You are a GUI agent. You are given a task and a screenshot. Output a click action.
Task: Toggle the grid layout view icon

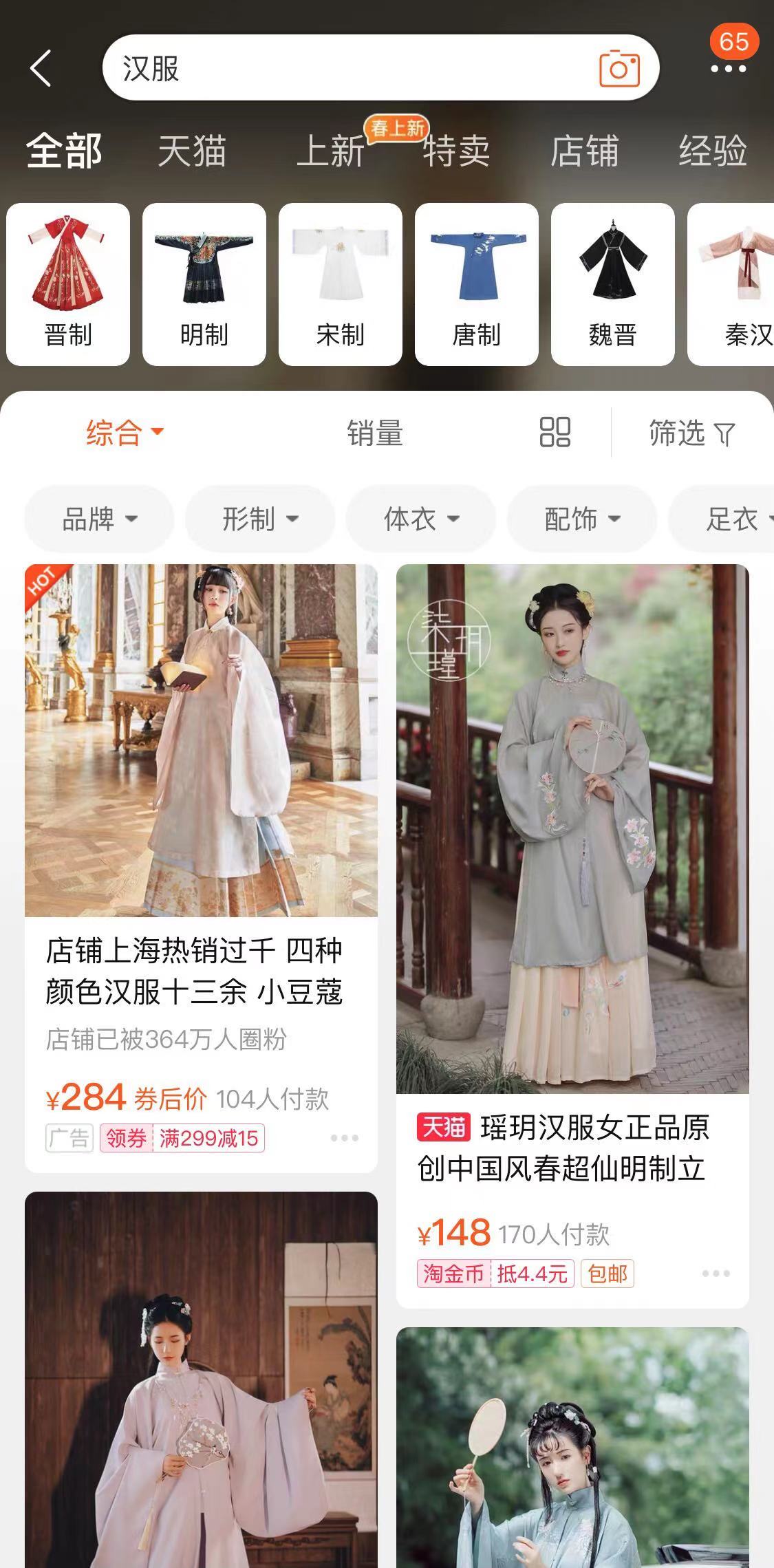[555, 433]
